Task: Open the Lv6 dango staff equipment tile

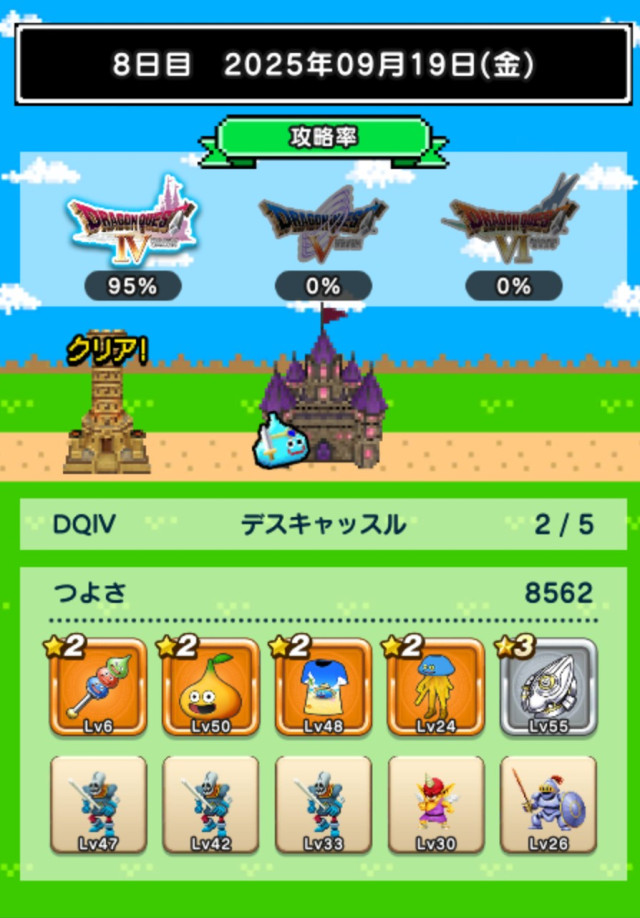Action: pos(98,687)
